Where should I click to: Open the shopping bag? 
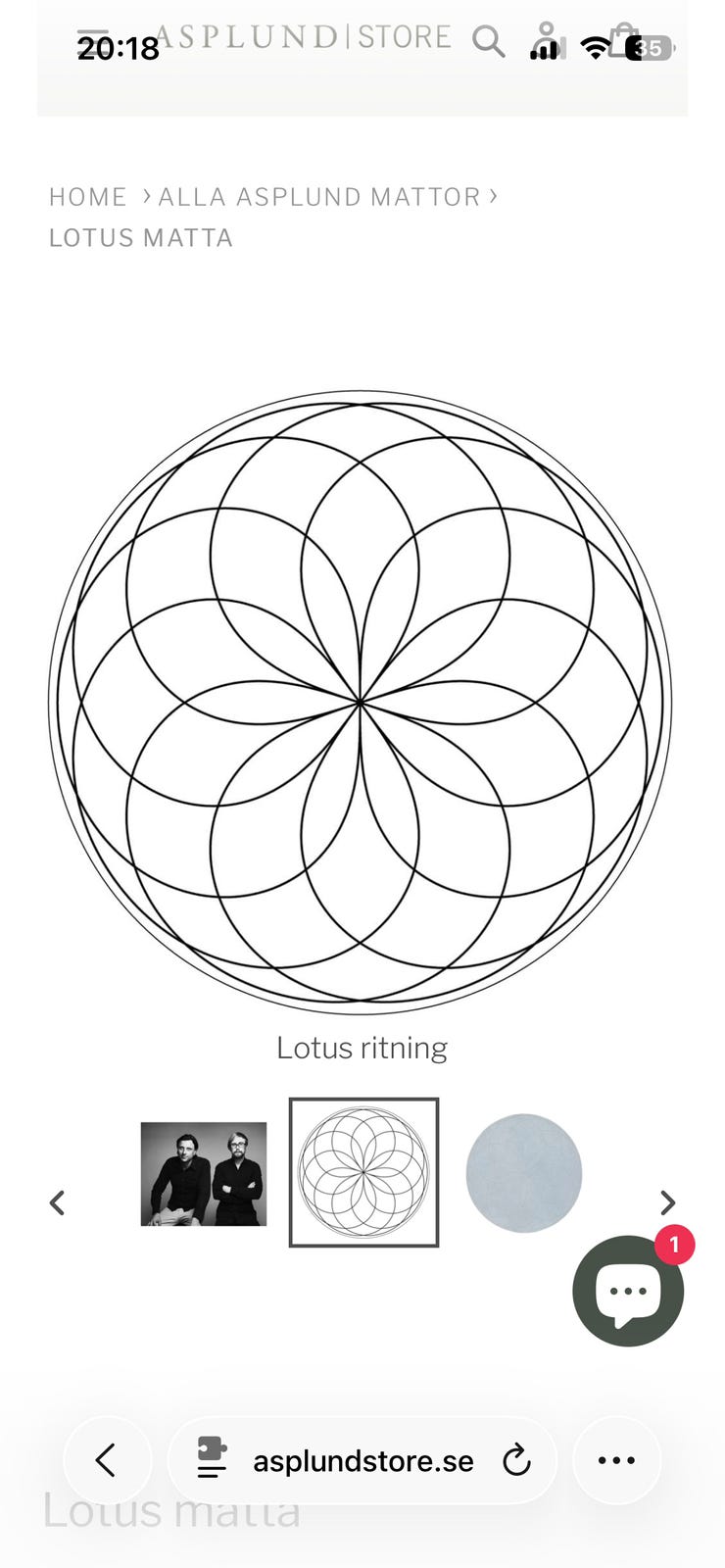click(623, 41)
